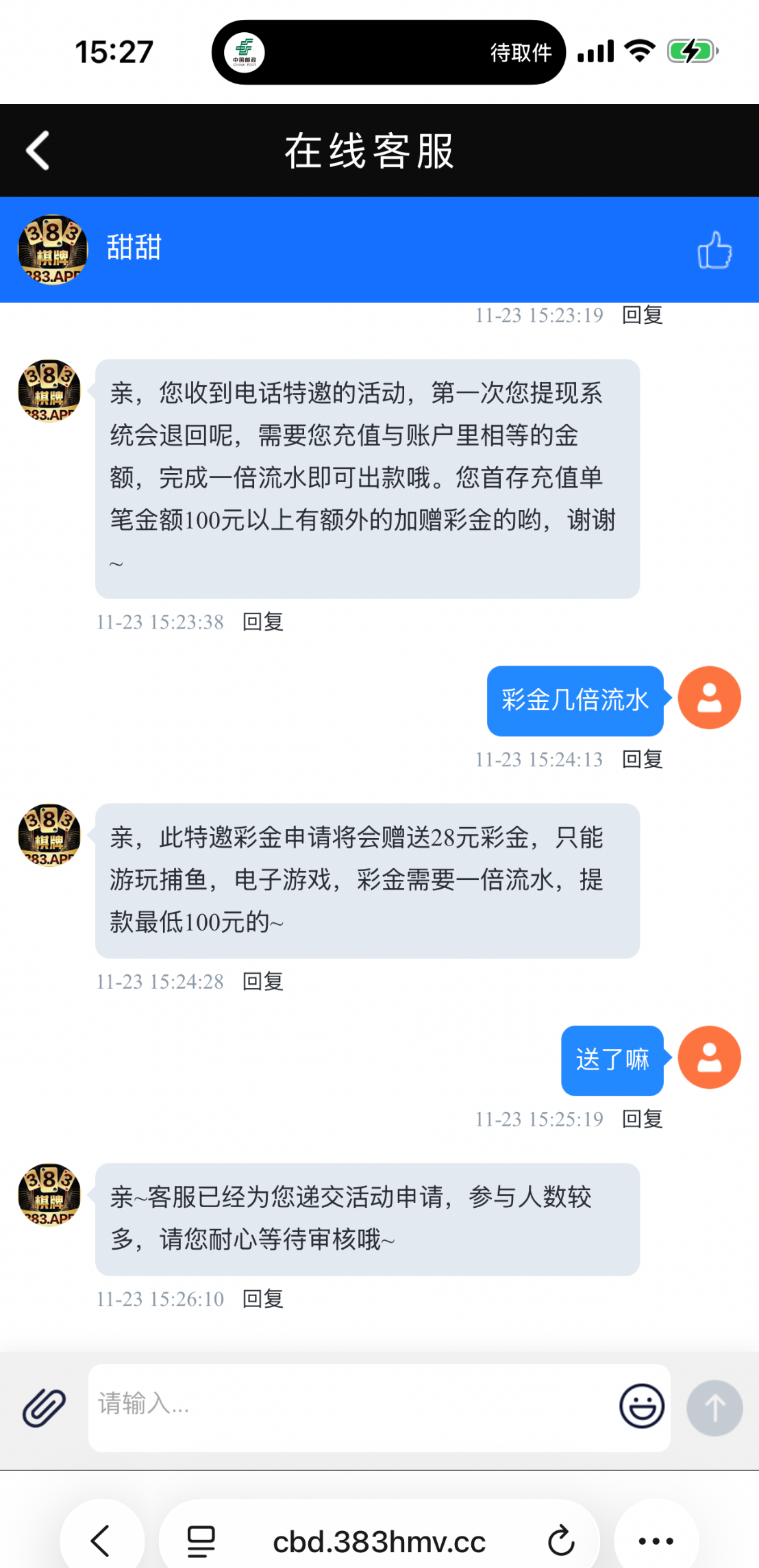The width and height of the screenshot is (759, 1568).
Task: Reply to the 彩金几倍流水 message
Action: (642, 759)
